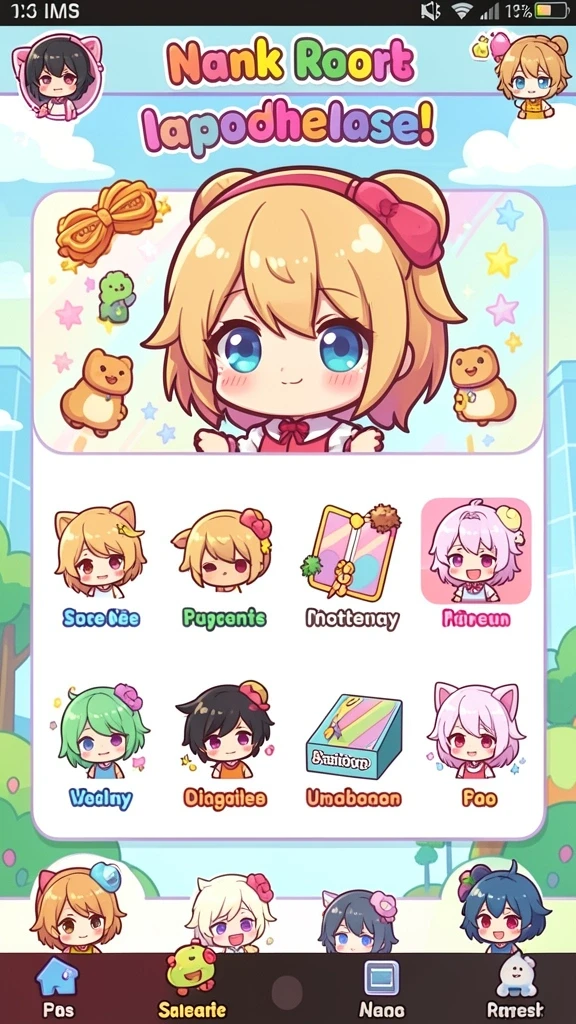Select the Sore Nèe character

pyautogui.click(x=100, y=564)
